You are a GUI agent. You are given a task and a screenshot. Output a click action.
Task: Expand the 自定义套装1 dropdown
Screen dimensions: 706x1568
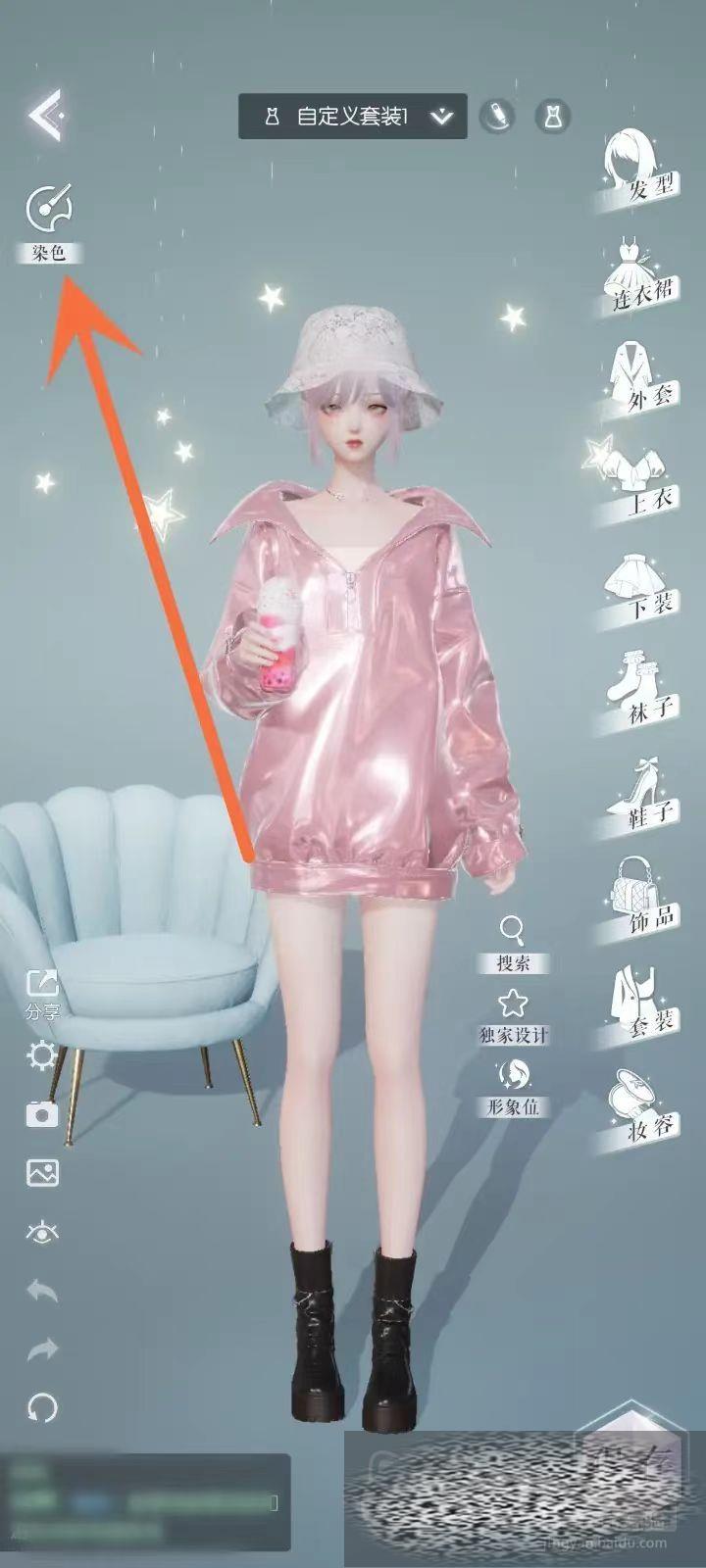tap(443, 117)
